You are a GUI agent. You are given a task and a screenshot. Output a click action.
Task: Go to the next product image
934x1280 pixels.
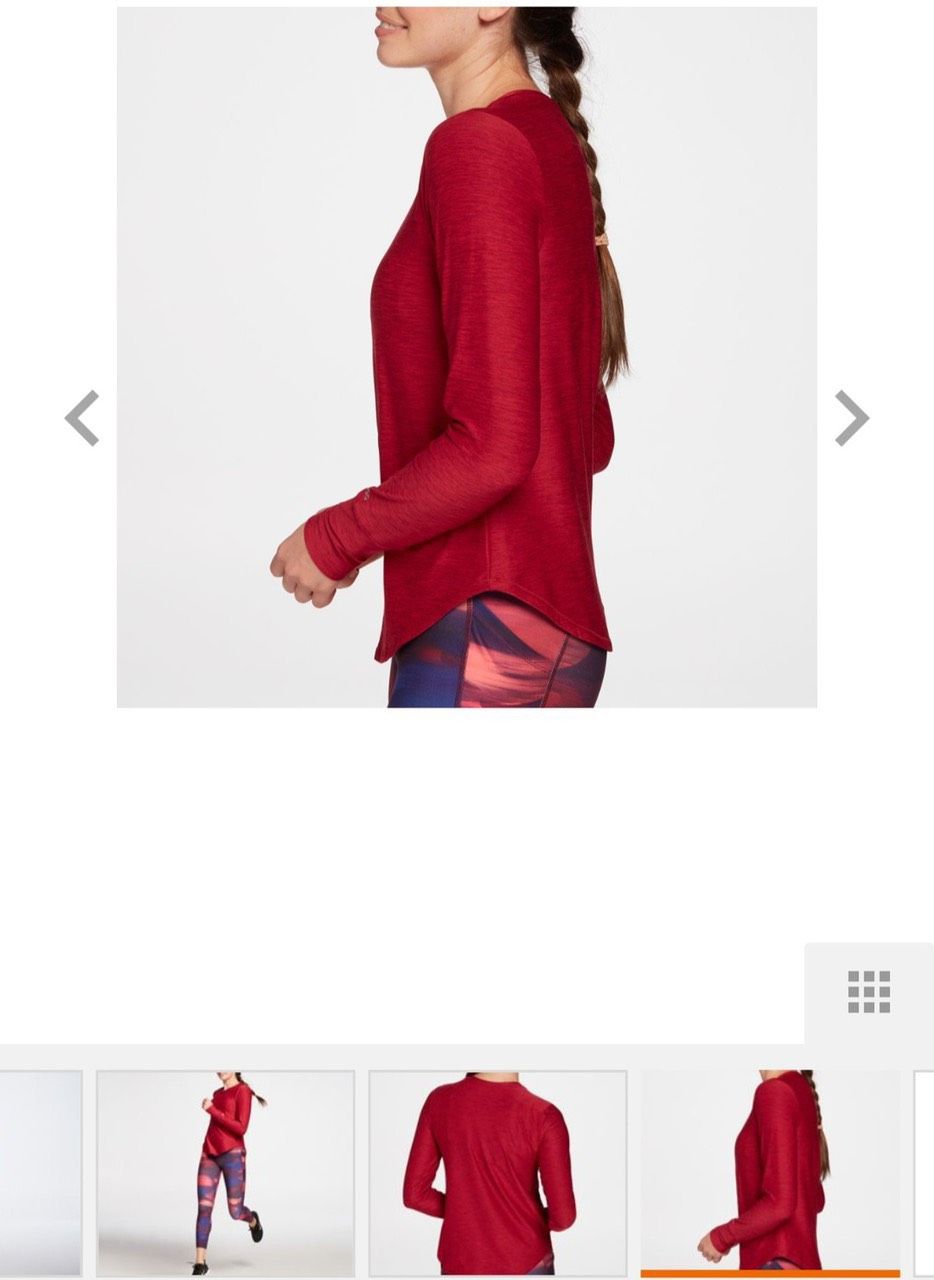click(851, 418)
